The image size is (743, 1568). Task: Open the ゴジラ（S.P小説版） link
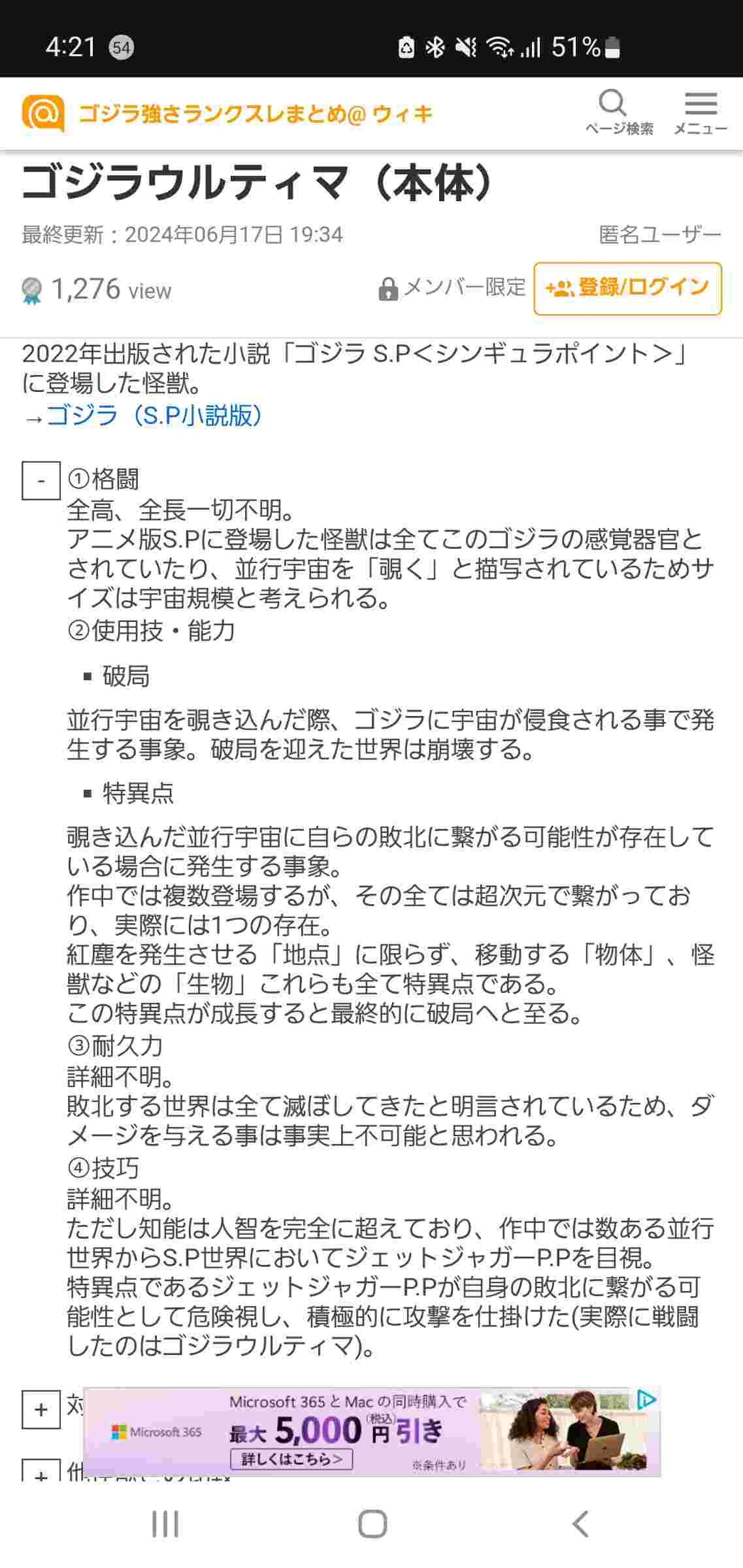pos(154,416)
